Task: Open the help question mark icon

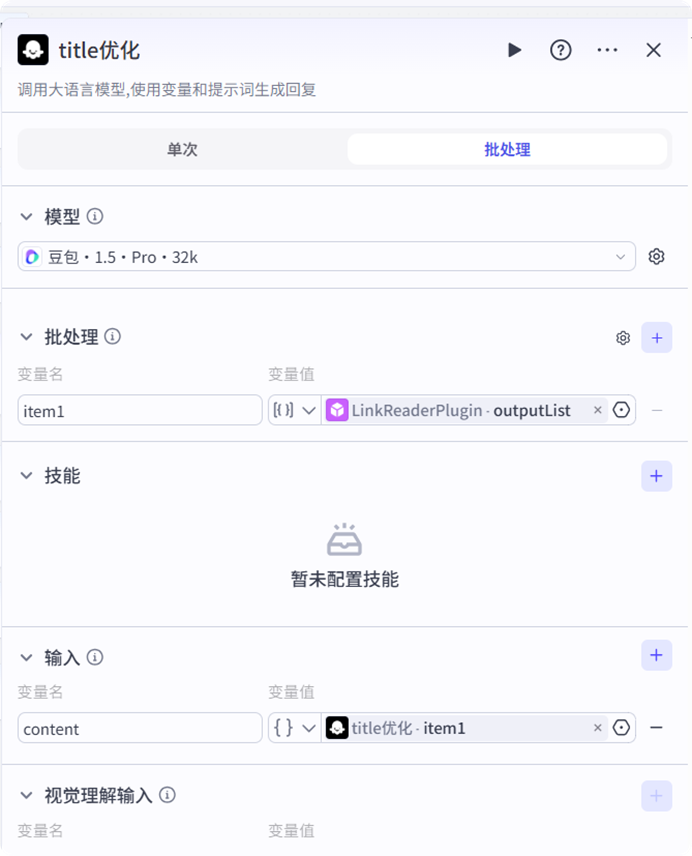Action: click(x=561, y=50)
